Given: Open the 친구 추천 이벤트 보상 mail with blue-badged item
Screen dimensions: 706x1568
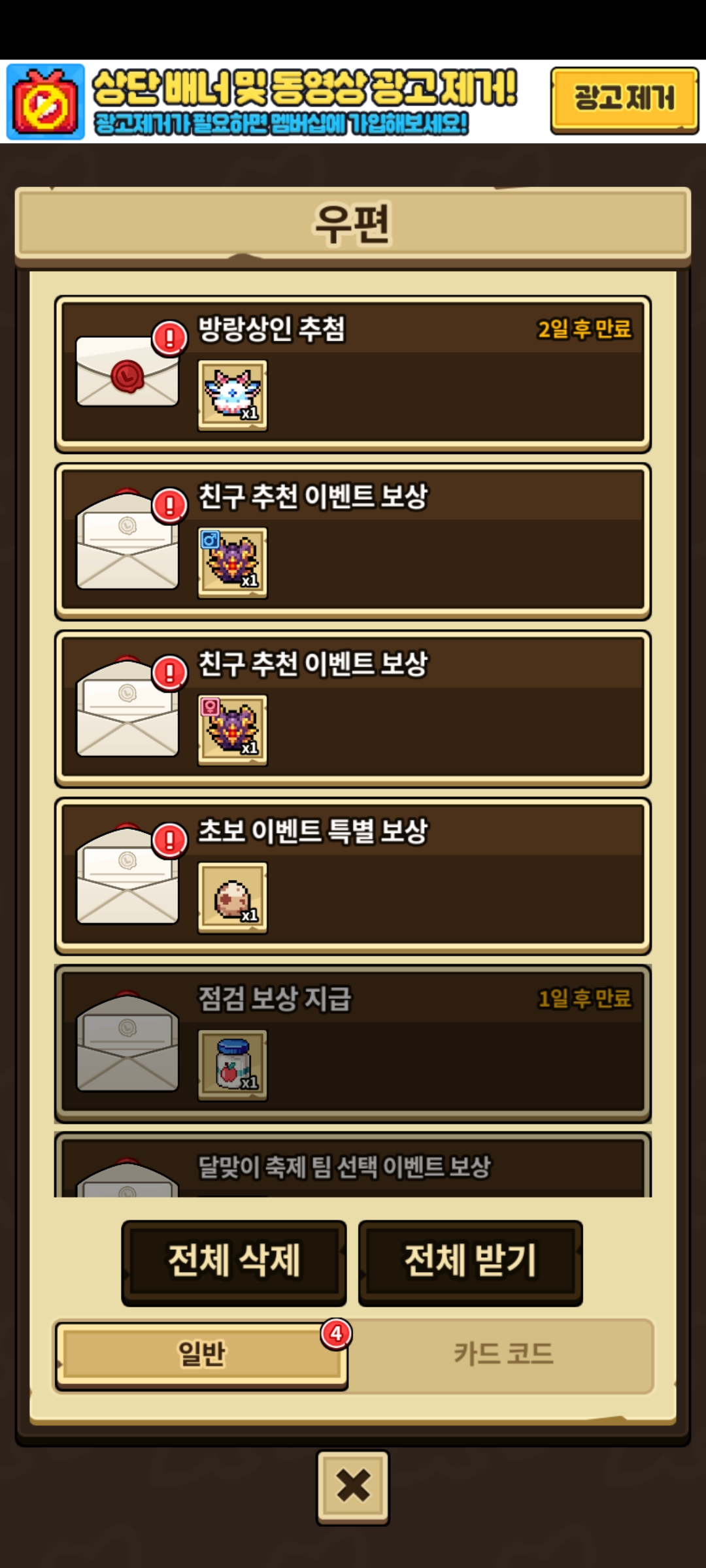Looking at the screenshot, I should [353, 542].
